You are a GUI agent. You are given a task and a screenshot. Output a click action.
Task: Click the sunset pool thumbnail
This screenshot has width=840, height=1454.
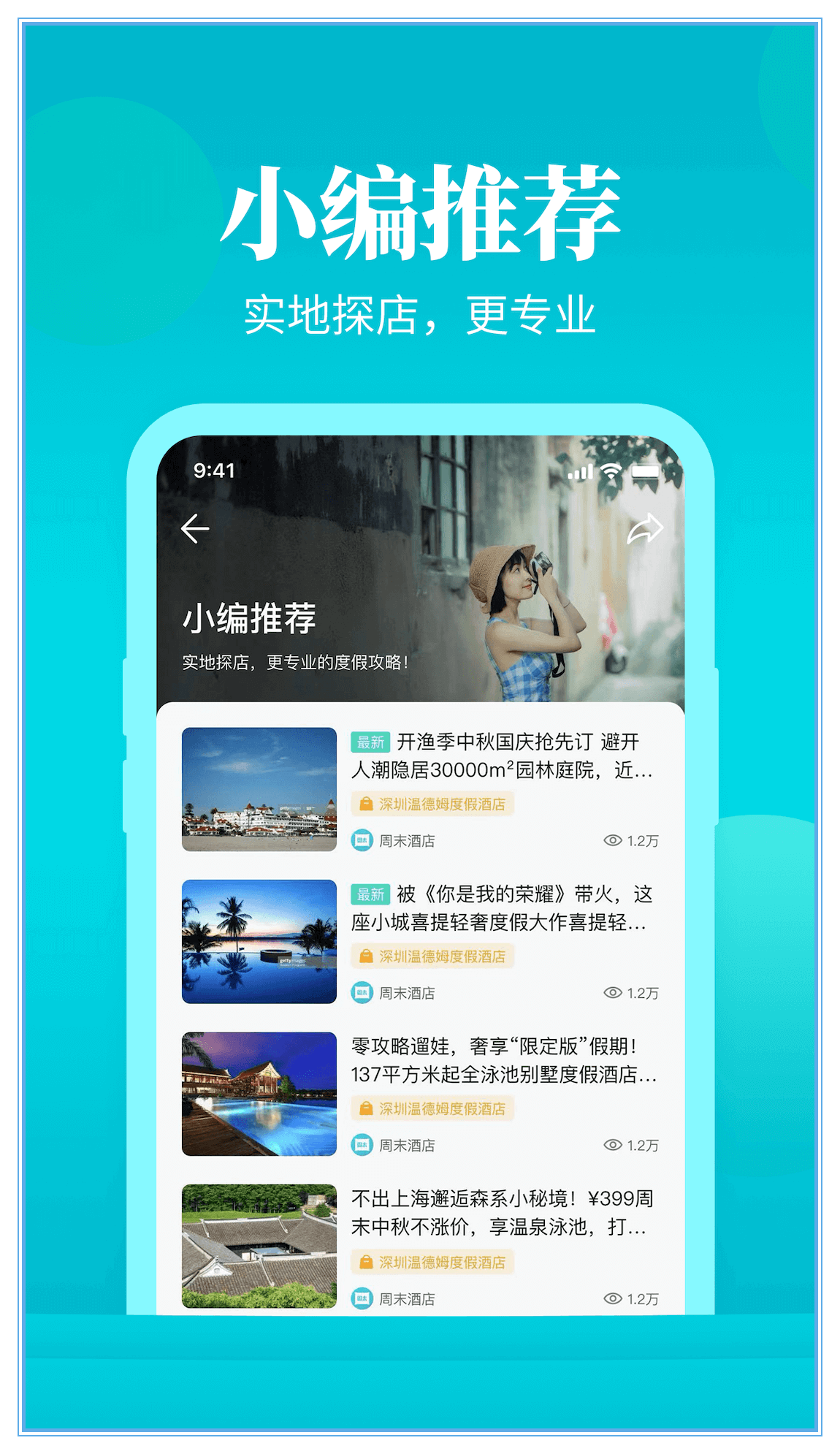click(x=258, y=940)
